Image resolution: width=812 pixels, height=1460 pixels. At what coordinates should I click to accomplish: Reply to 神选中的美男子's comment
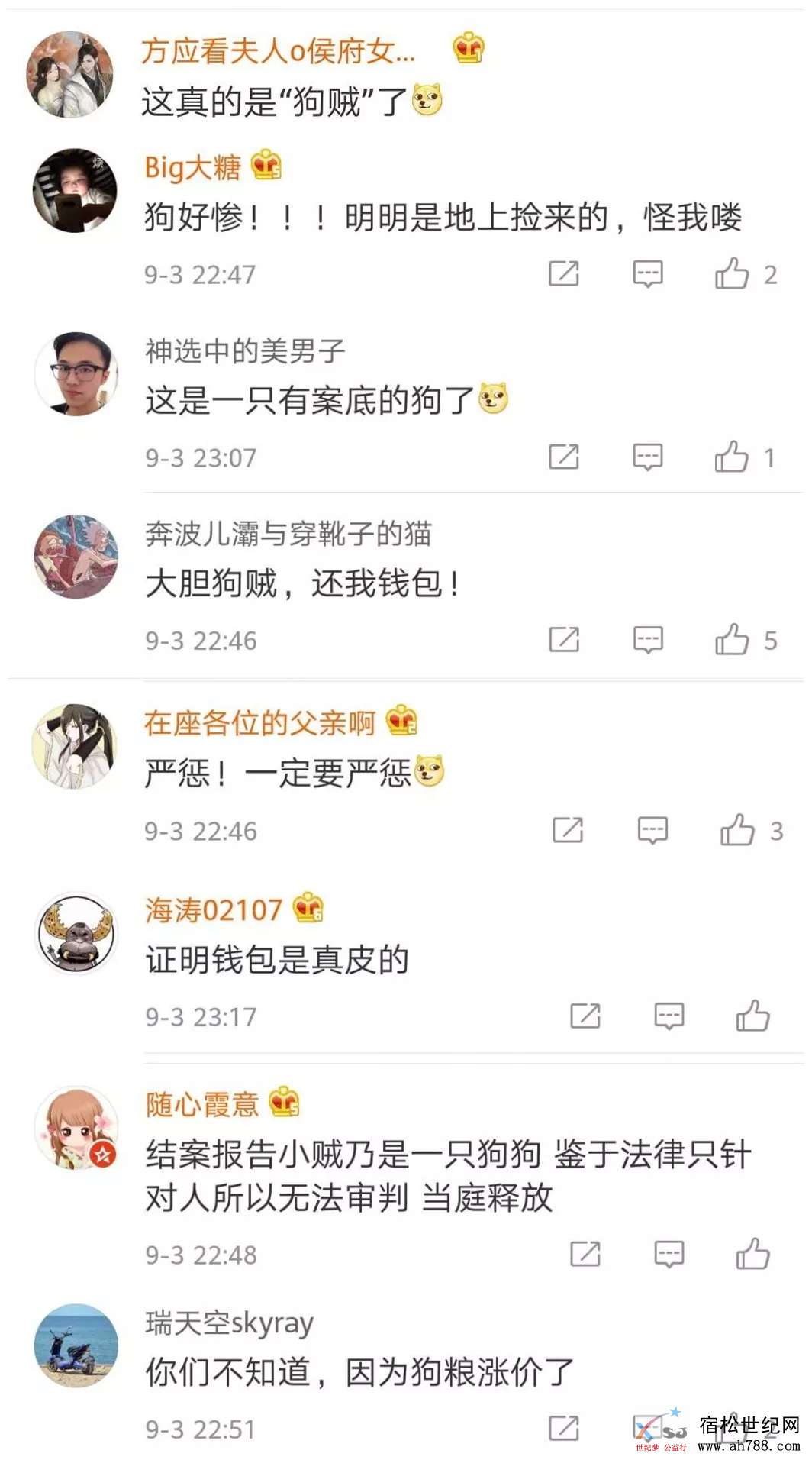click(x=648, y=457)
